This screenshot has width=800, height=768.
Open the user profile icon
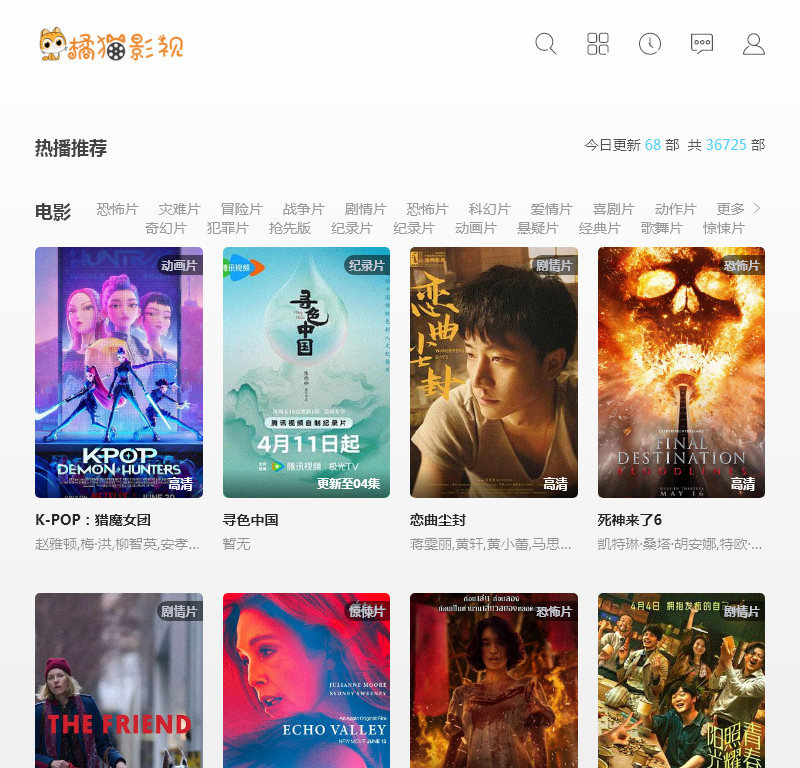tap(754, 44)
